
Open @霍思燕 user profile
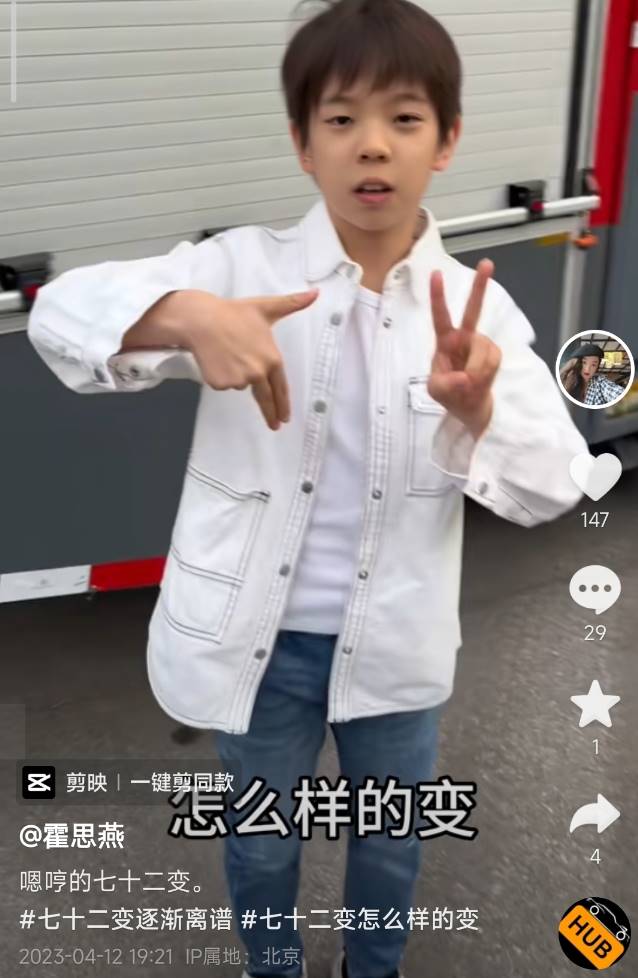[x=73, y=835]
